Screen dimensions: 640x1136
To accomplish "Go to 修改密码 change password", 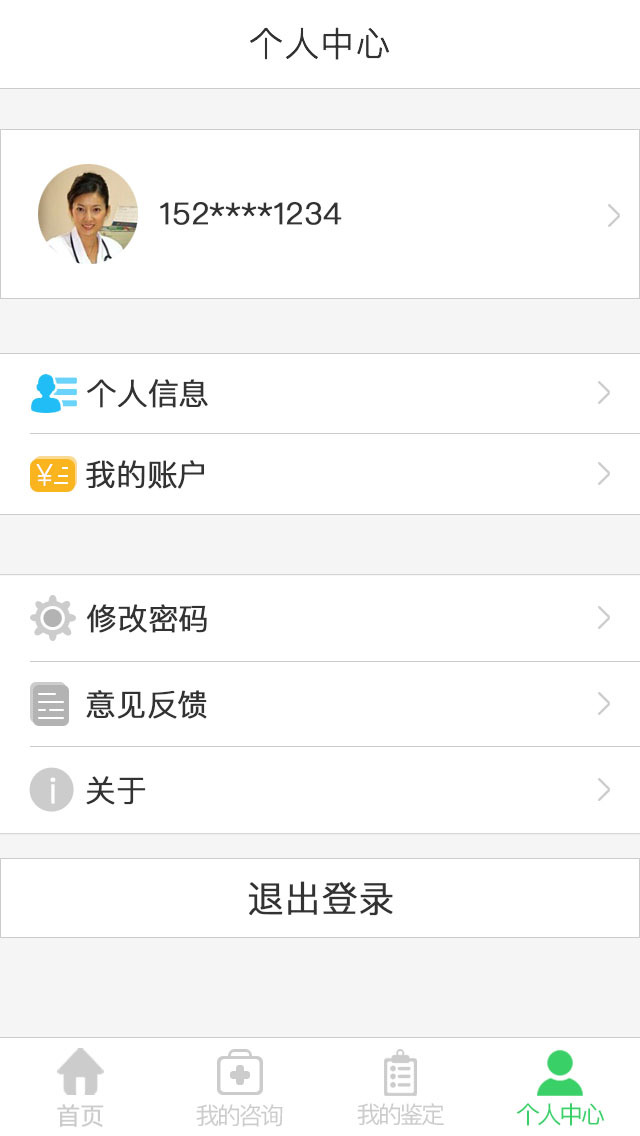I will click(320, 618).
